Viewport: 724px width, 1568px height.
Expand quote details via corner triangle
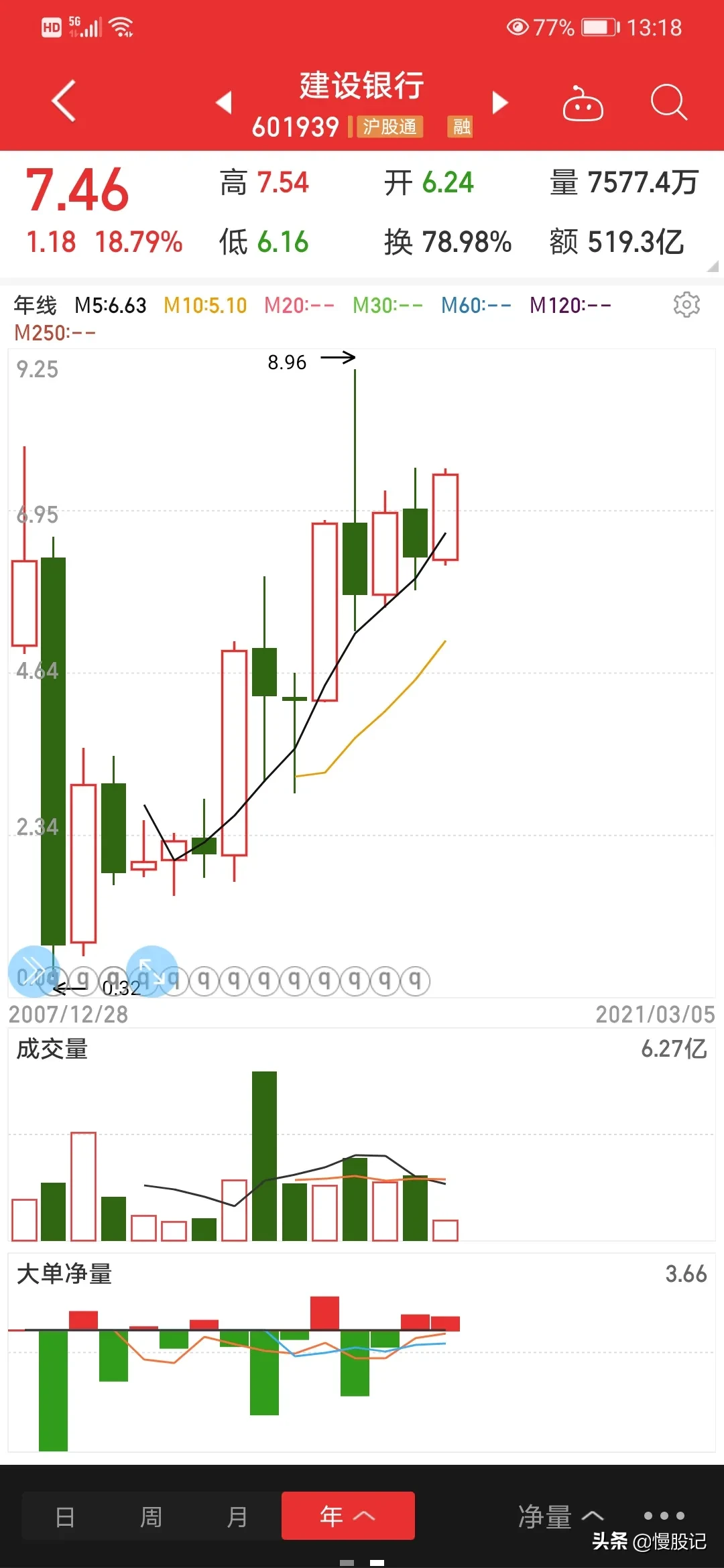[x=713, y=266]
